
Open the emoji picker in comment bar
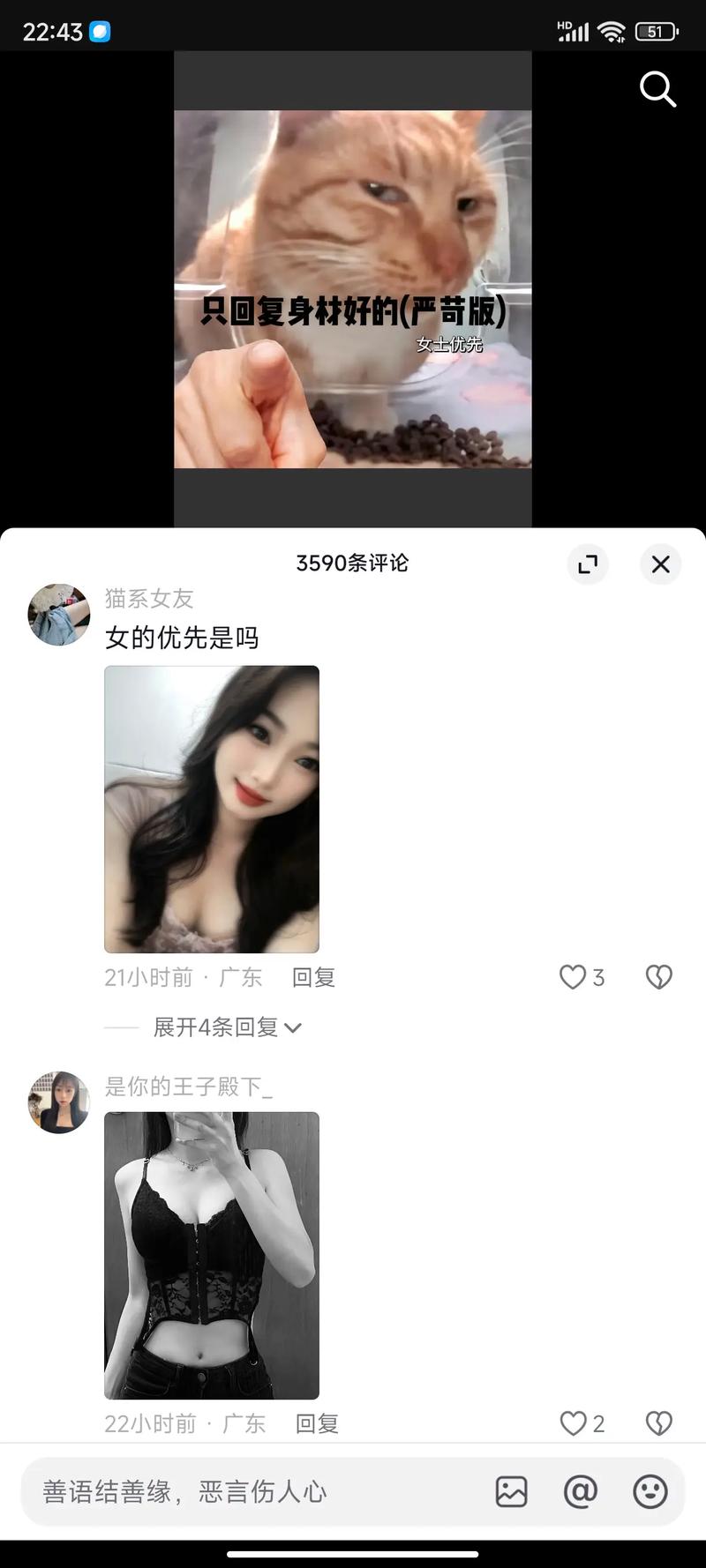coord(650,1491)
